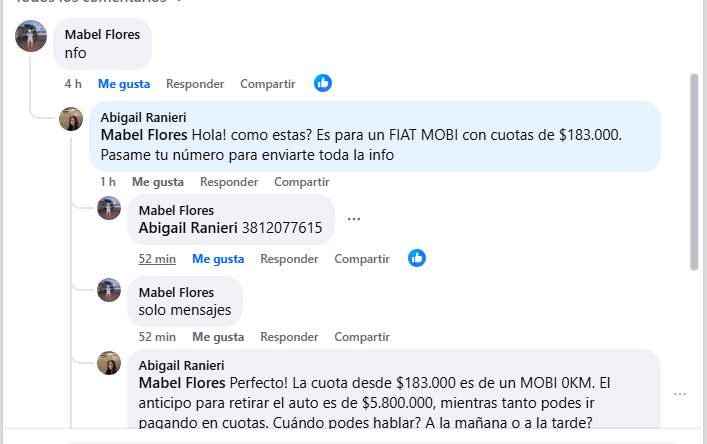
Task: Open Abigail Ranieri's profile from FIAT MOBI reply
Action: (x=144, y=117)
